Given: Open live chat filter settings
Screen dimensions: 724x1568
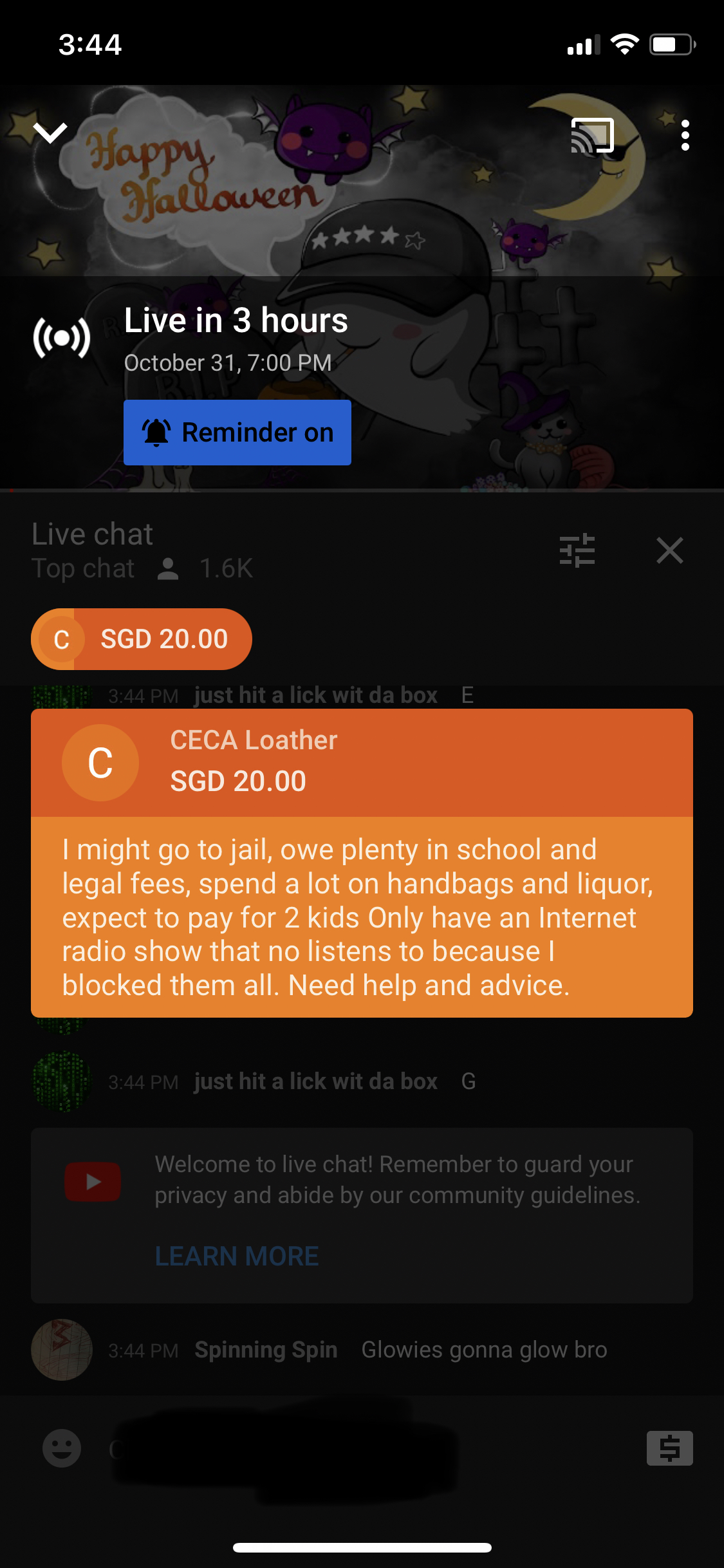Looking at the screenshot, I should [x=577, y=550].
